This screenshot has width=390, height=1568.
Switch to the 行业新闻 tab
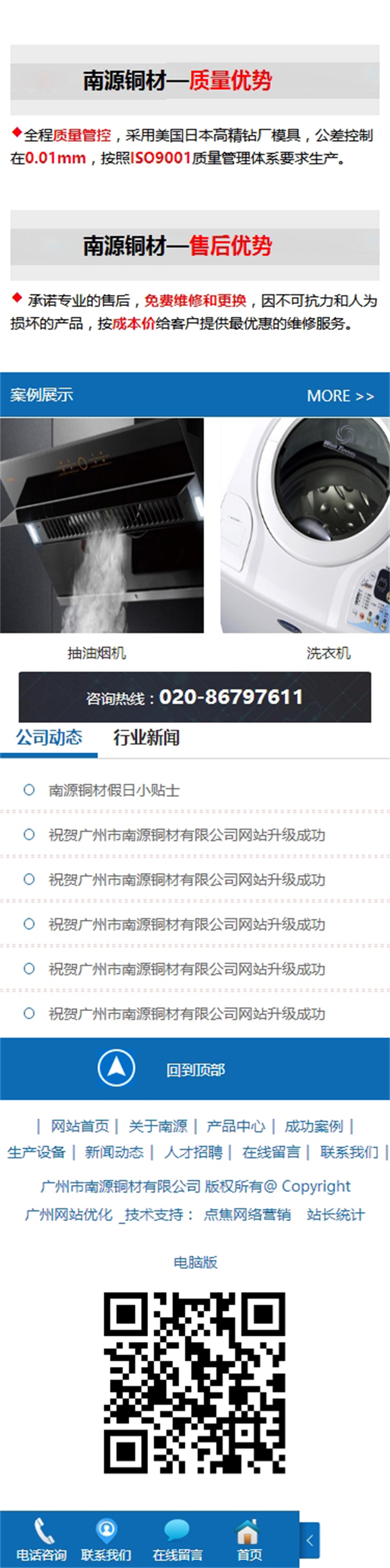(x=146, y=738)
